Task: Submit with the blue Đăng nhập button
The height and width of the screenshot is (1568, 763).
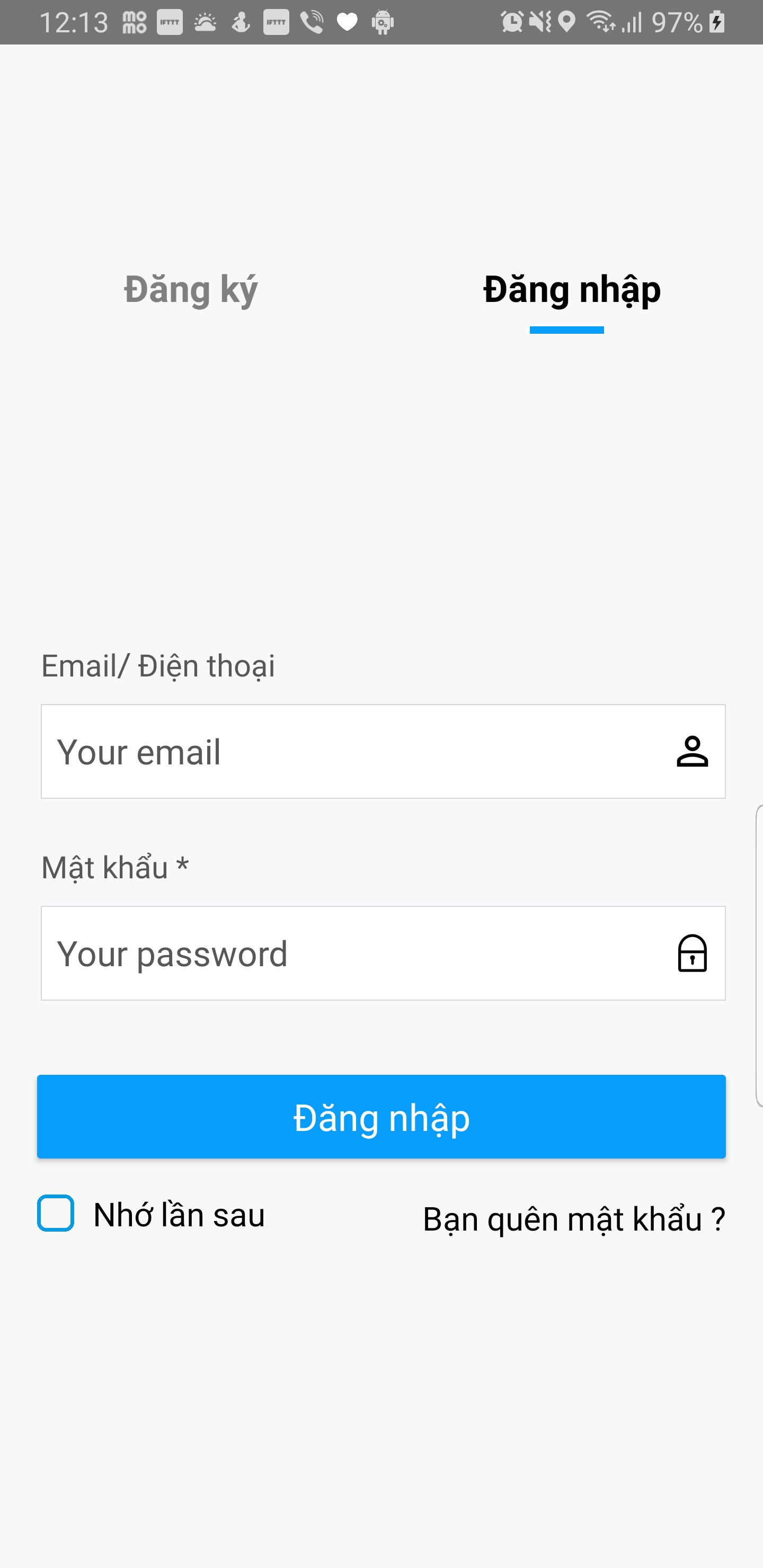Action: pos(381,1116)
